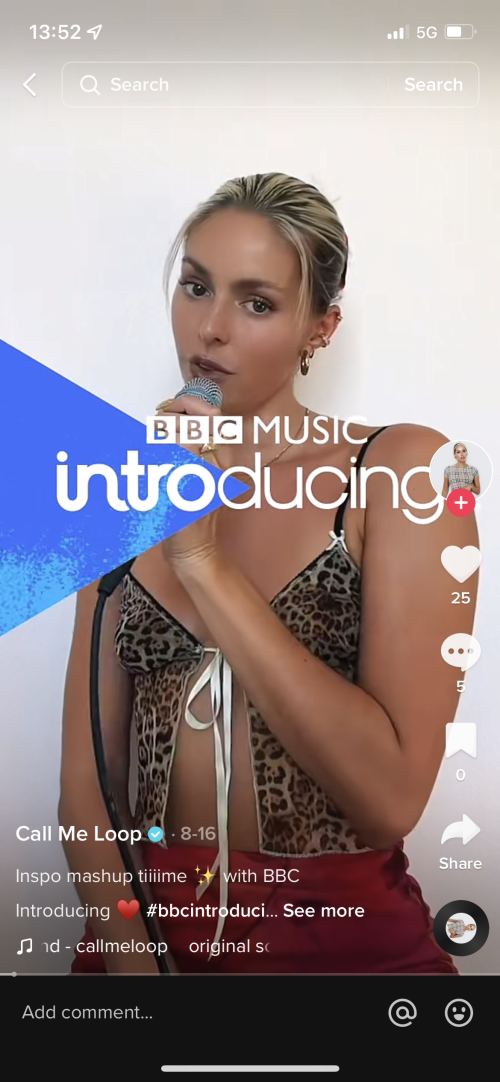Screen dimensions: 500x1082
Task: Open the emoji picker
Action: coord(459,1012)
